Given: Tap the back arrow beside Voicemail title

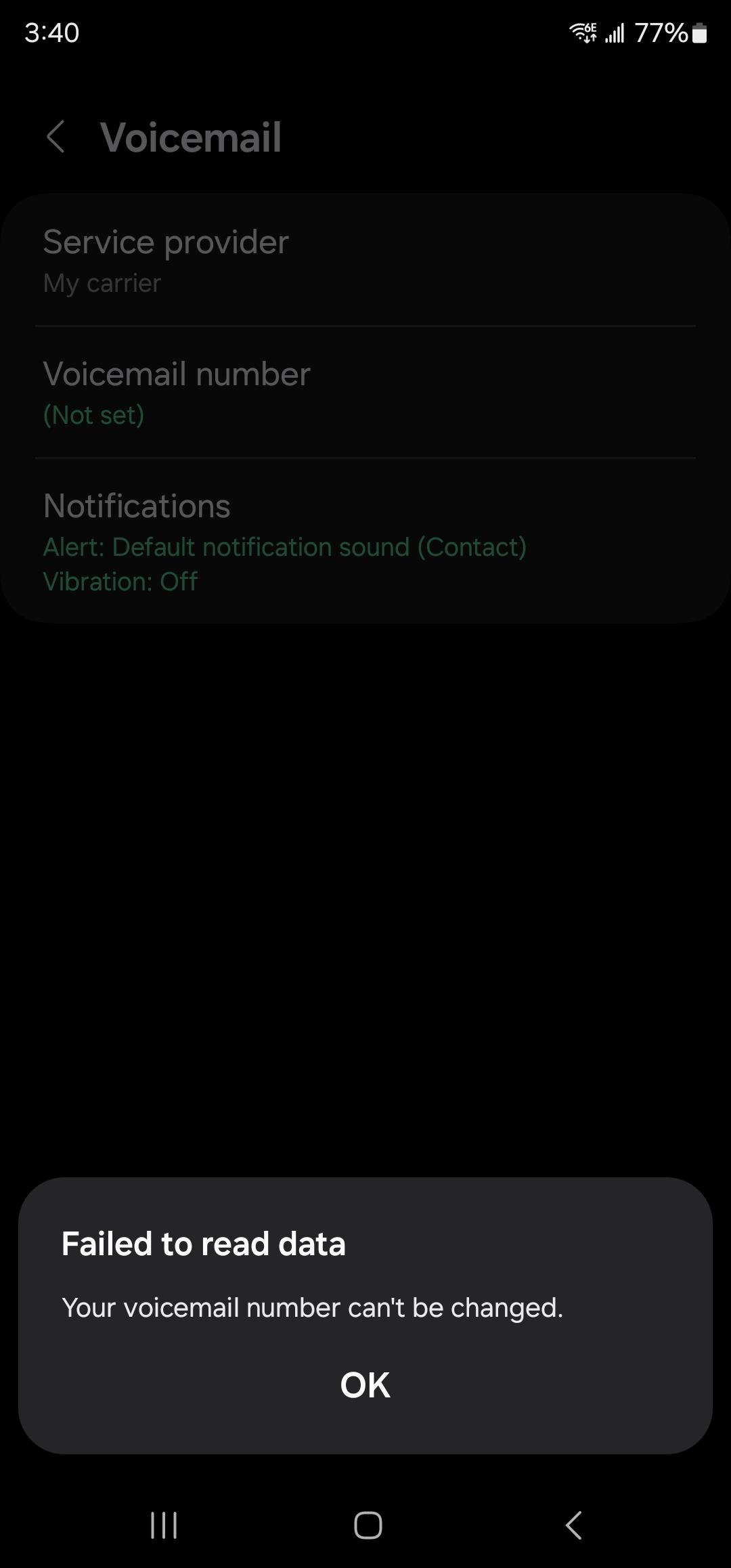Looking at the screenshot, I should [x=58, y=137].
